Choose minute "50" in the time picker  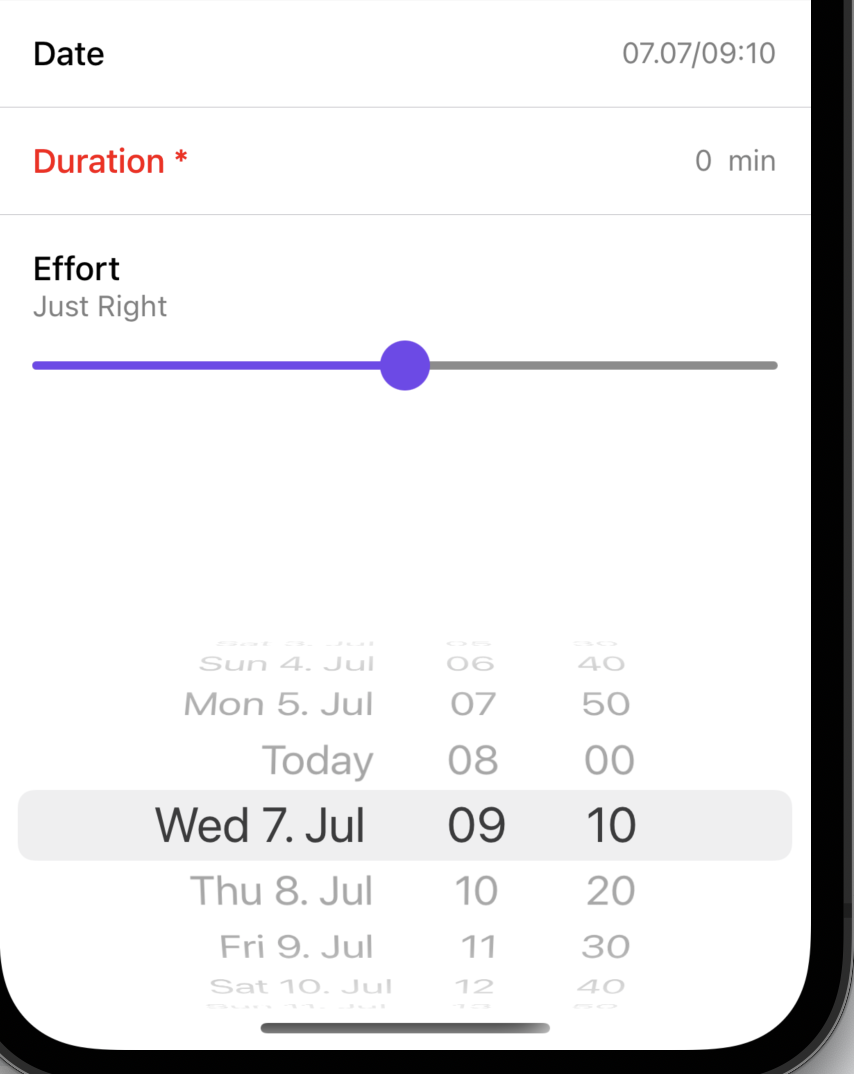pyautogui.click(x=605, y=703)
